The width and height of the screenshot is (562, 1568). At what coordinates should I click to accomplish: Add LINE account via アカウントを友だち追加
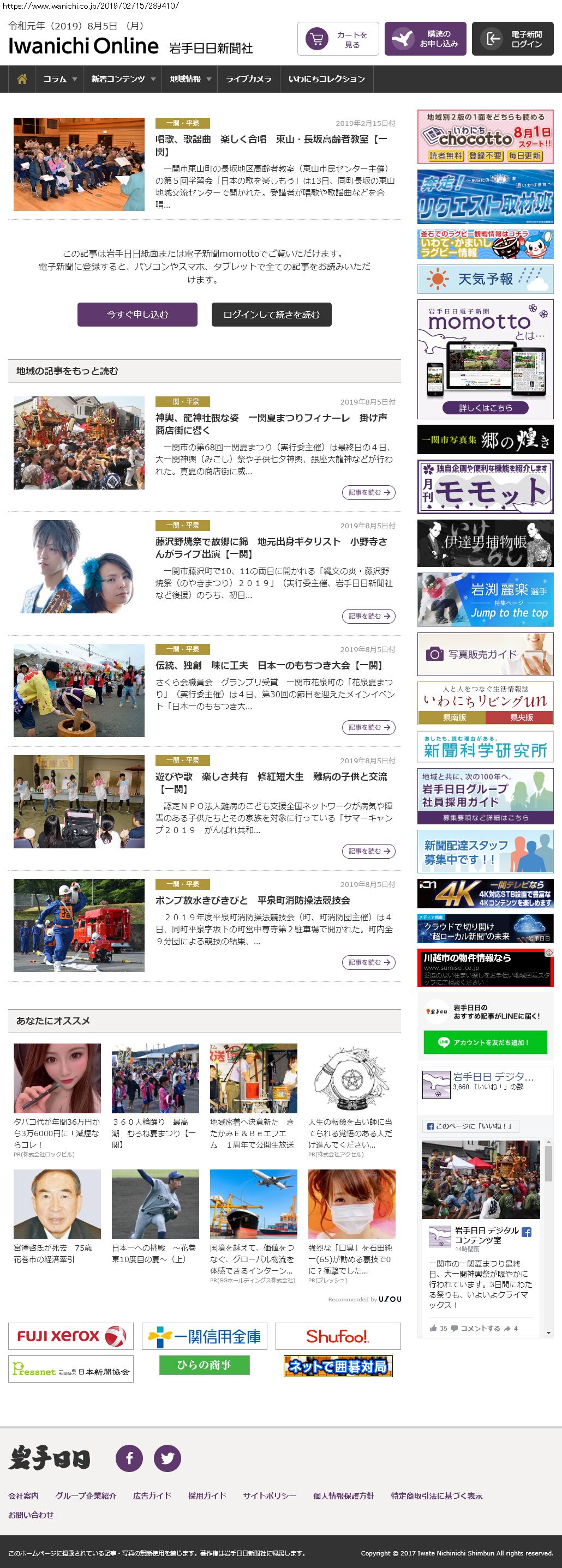coord(485,1042)
